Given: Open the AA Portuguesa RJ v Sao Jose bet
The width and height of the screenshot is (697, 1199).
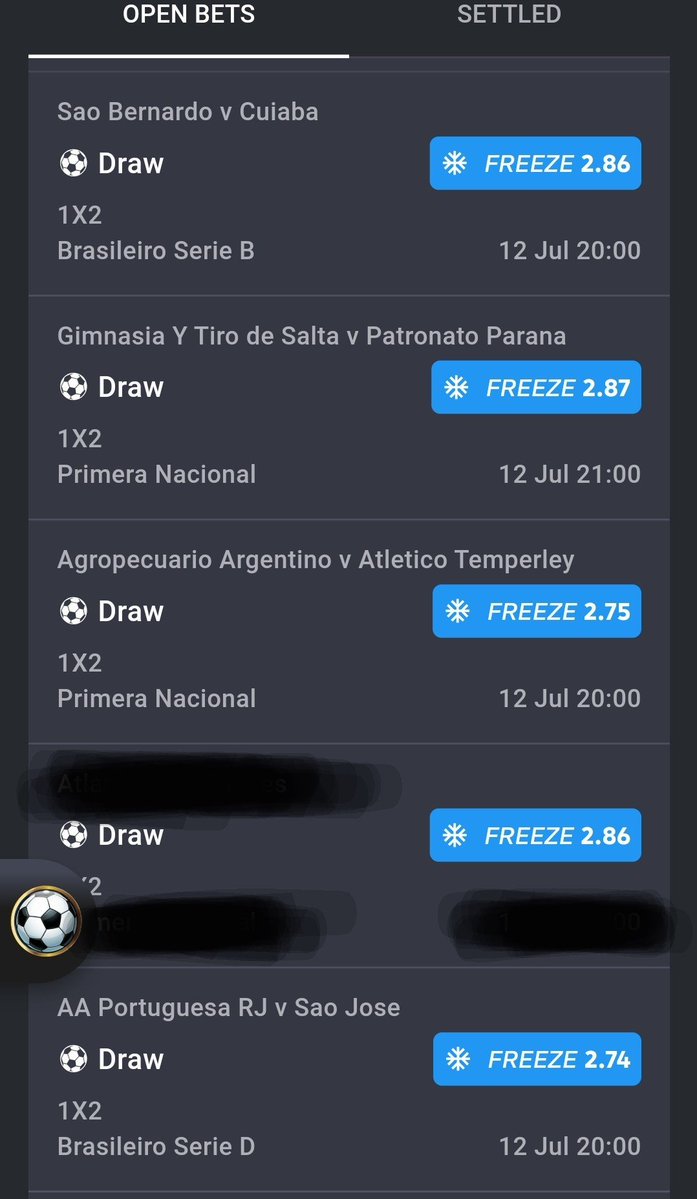Looking at the screenshot, I should [x=348, y=1079].
